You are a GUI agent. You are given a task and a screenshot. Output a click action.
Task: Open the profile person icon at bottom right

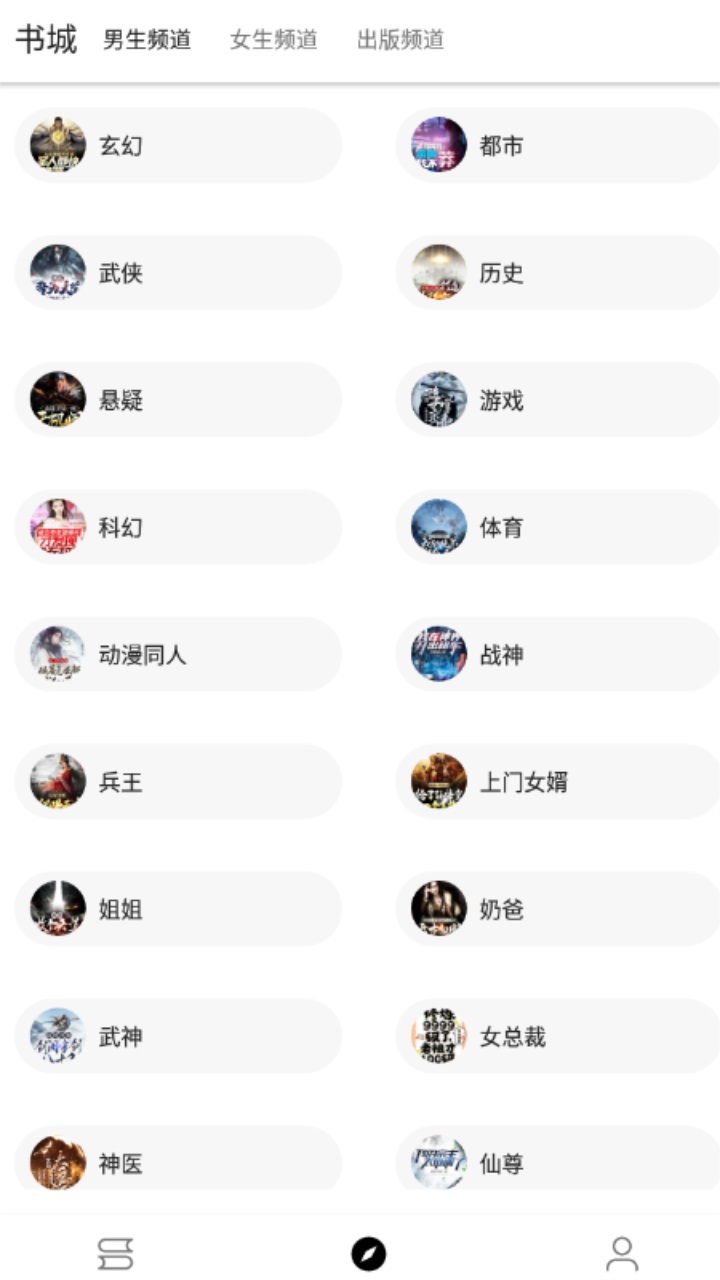click(620, 1252)
